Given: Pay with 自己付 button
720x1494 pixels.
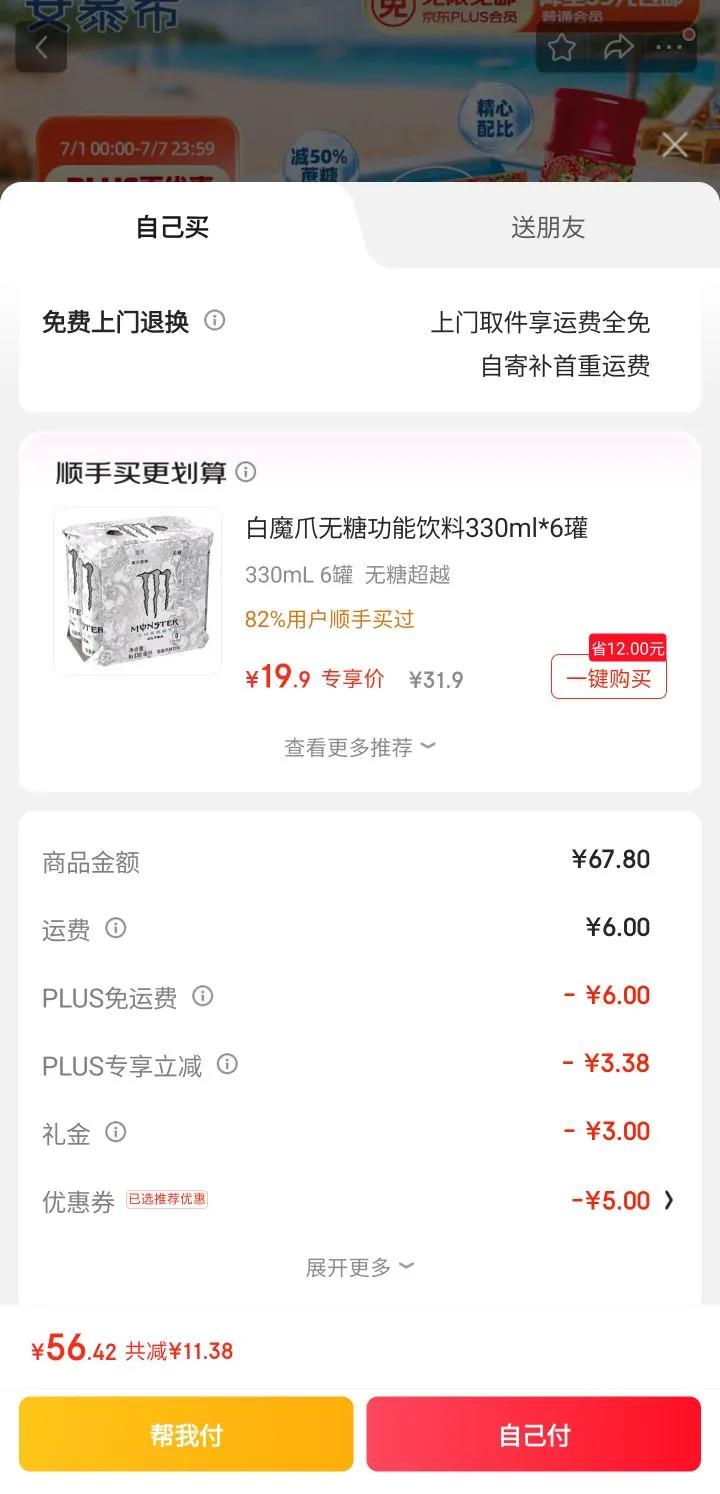Looking at the screenshot, I should coord(533,1434).
